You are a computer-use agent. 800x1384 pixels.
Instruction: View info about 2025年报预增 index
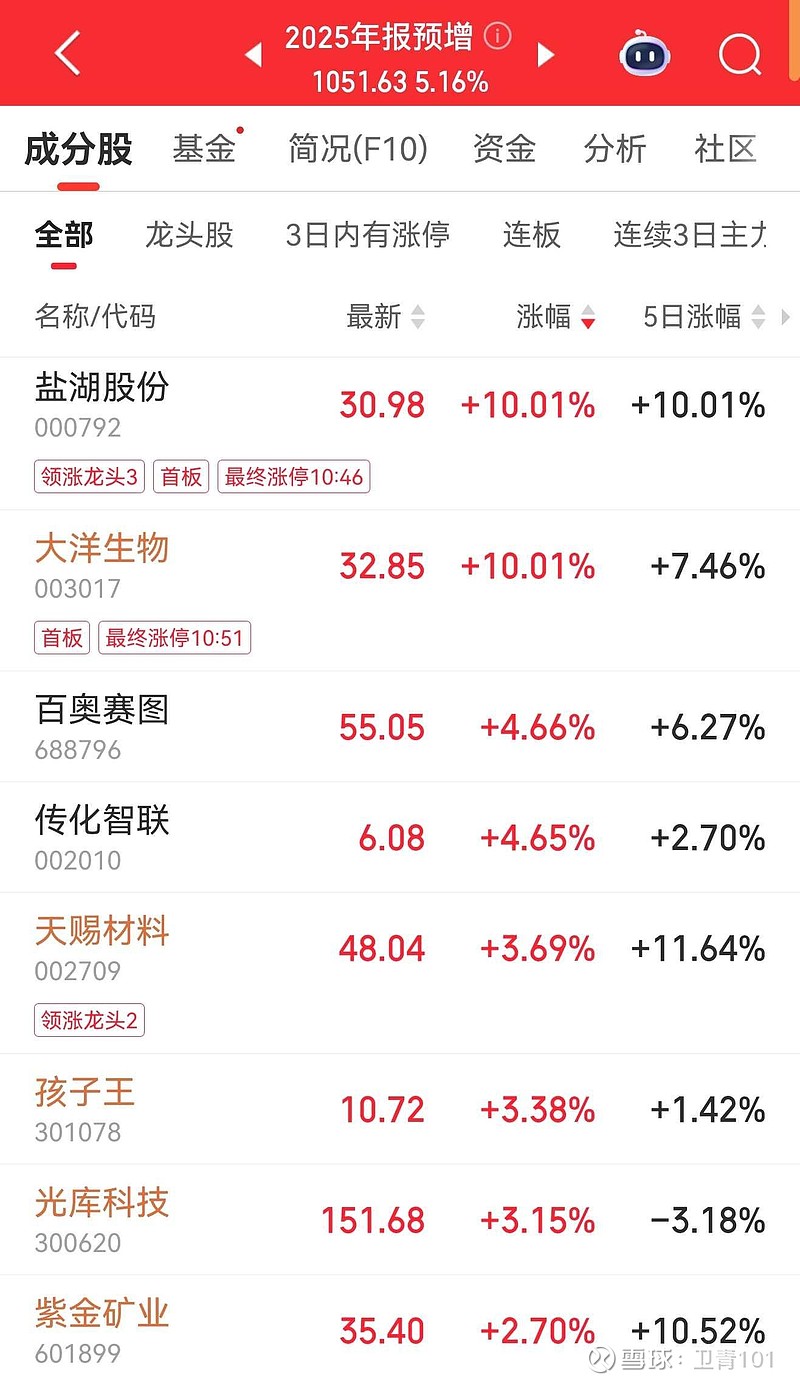(497, 36)
